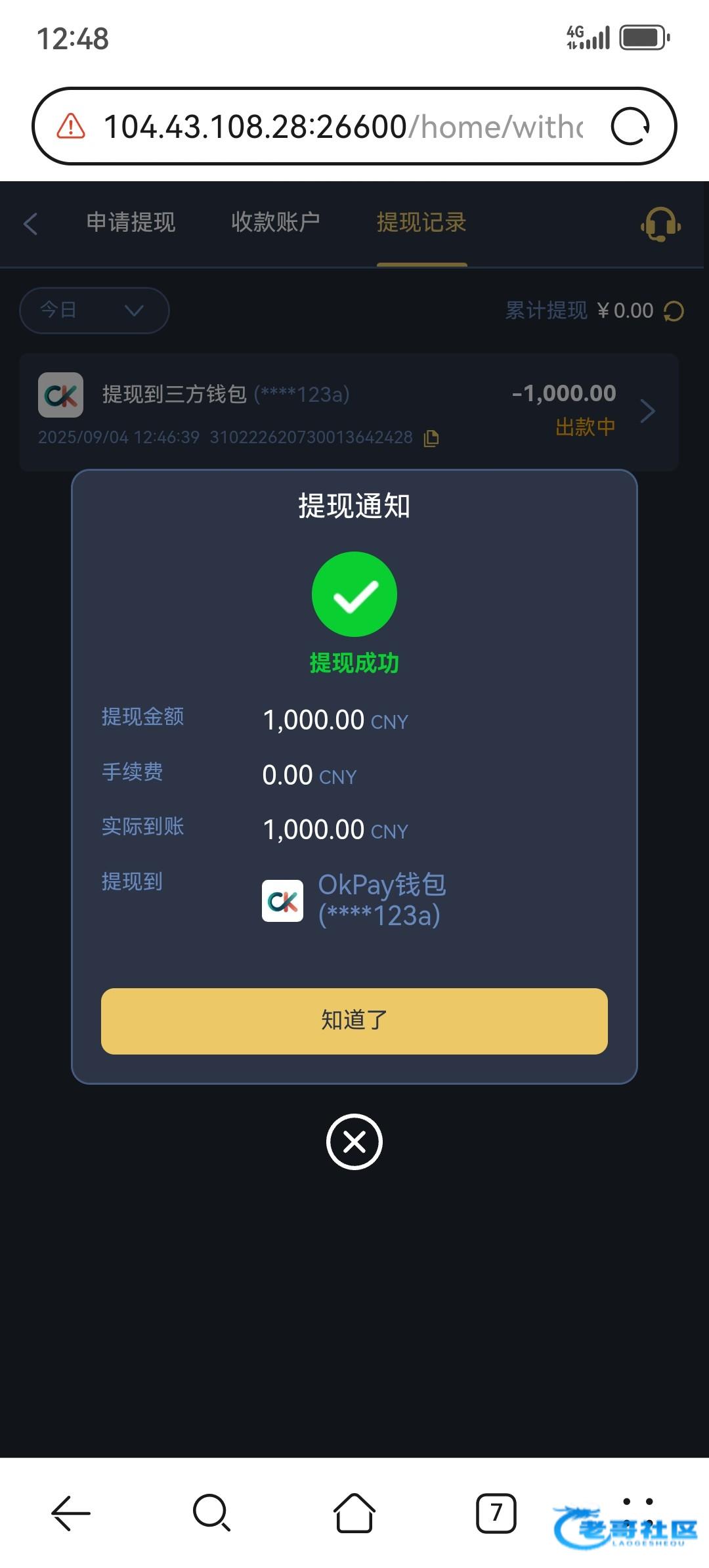
Task: Open the URL address bar
Action: (x=341, y=126)
